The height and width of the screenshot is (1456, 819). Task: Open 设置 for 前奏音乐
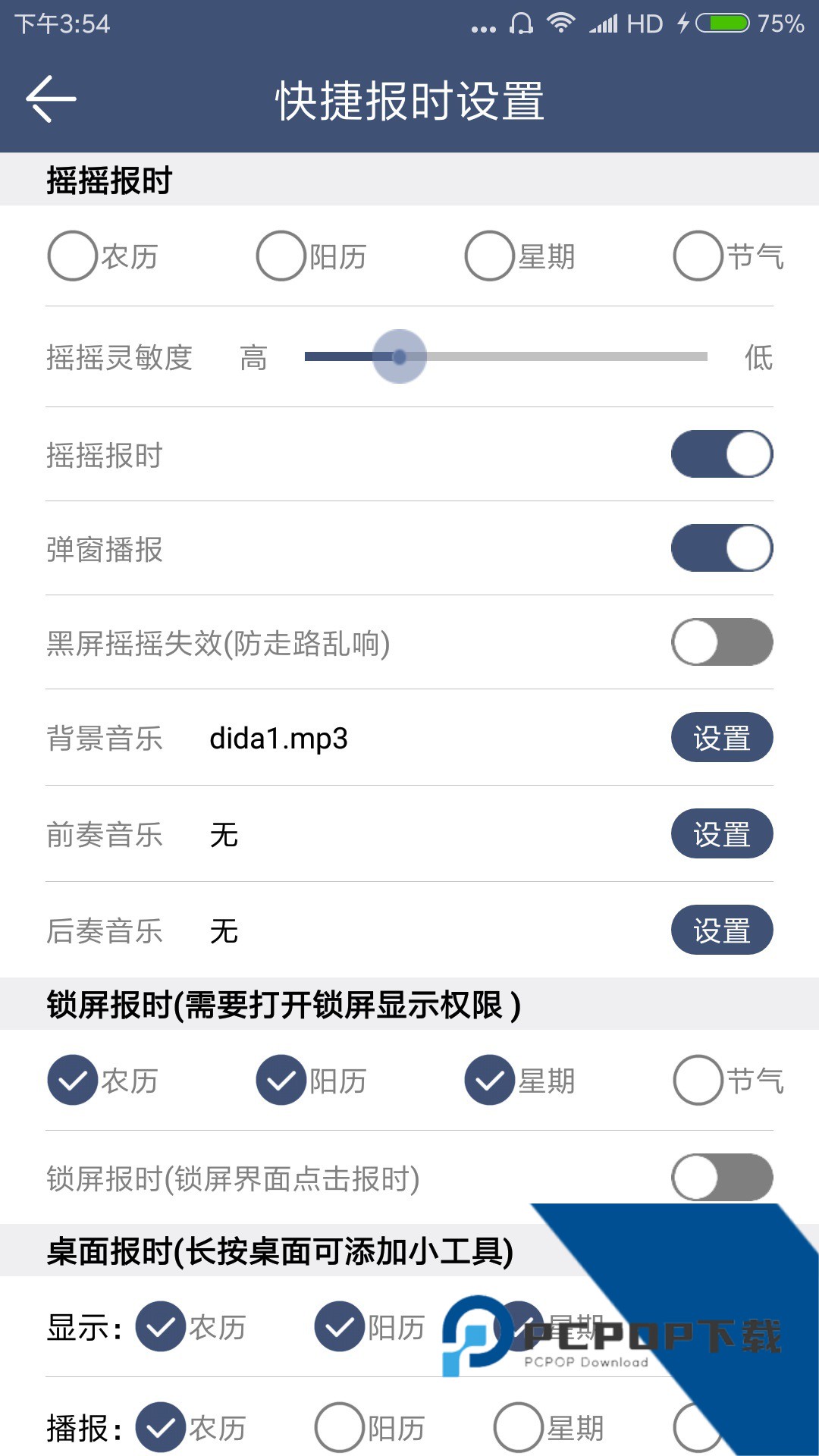722,833
